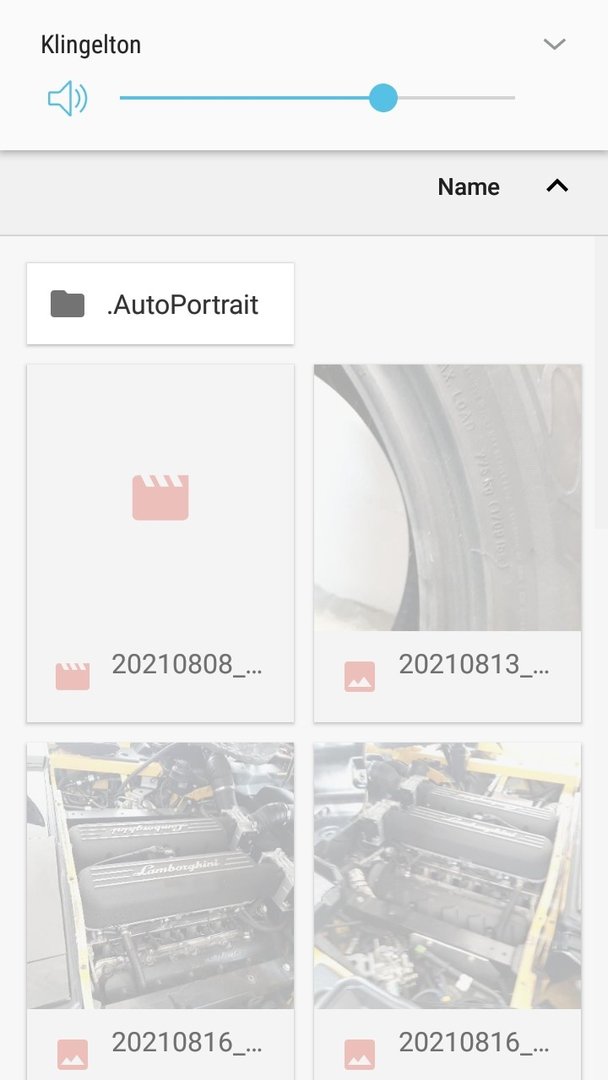
Task: Open the .AutoPortrait folder
Action: click(x=160, y=304)
